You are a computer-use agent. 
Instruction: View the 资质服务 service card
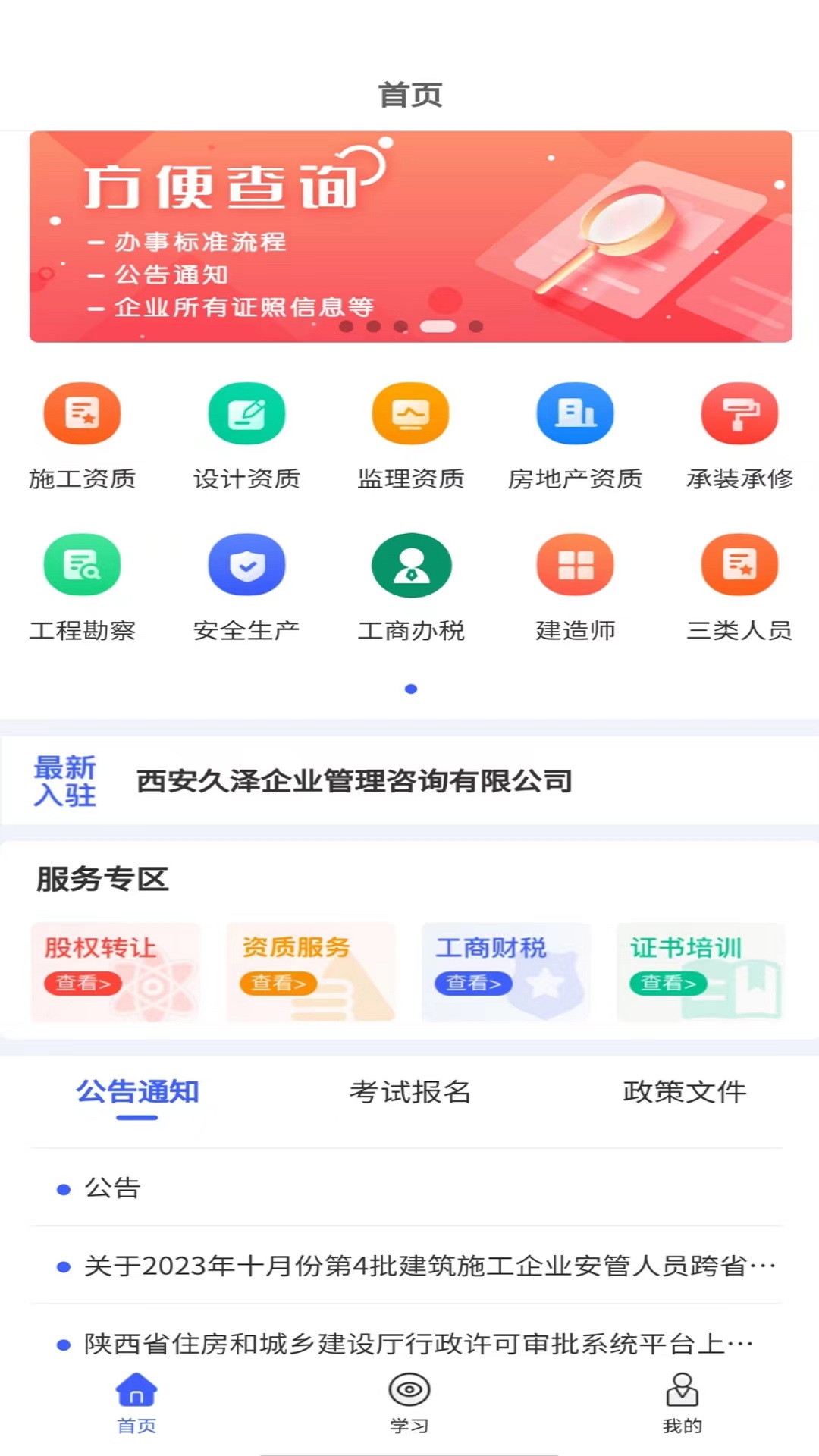[311, 972]
